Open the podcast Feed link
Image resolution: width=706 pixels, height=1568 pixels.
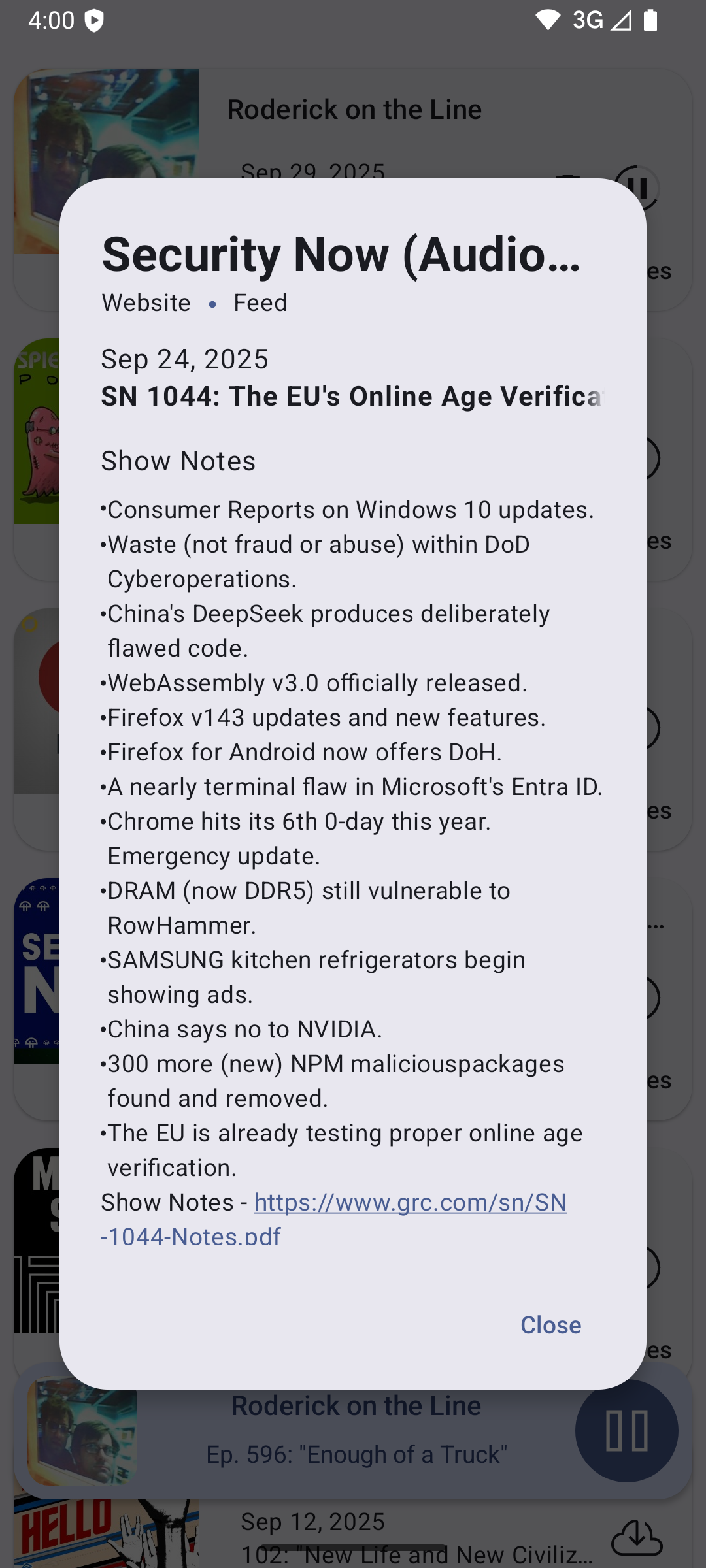[x=260, y=303]
